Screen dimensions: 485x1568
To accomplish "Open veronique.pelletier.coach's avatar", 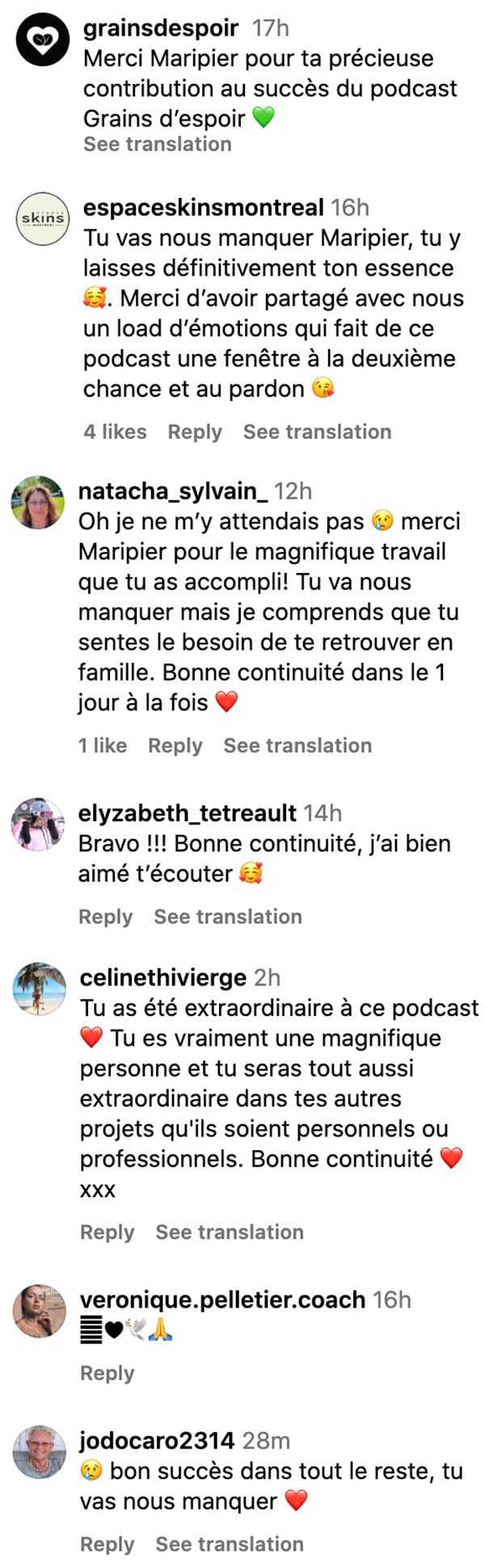I will click(40, 1310).
